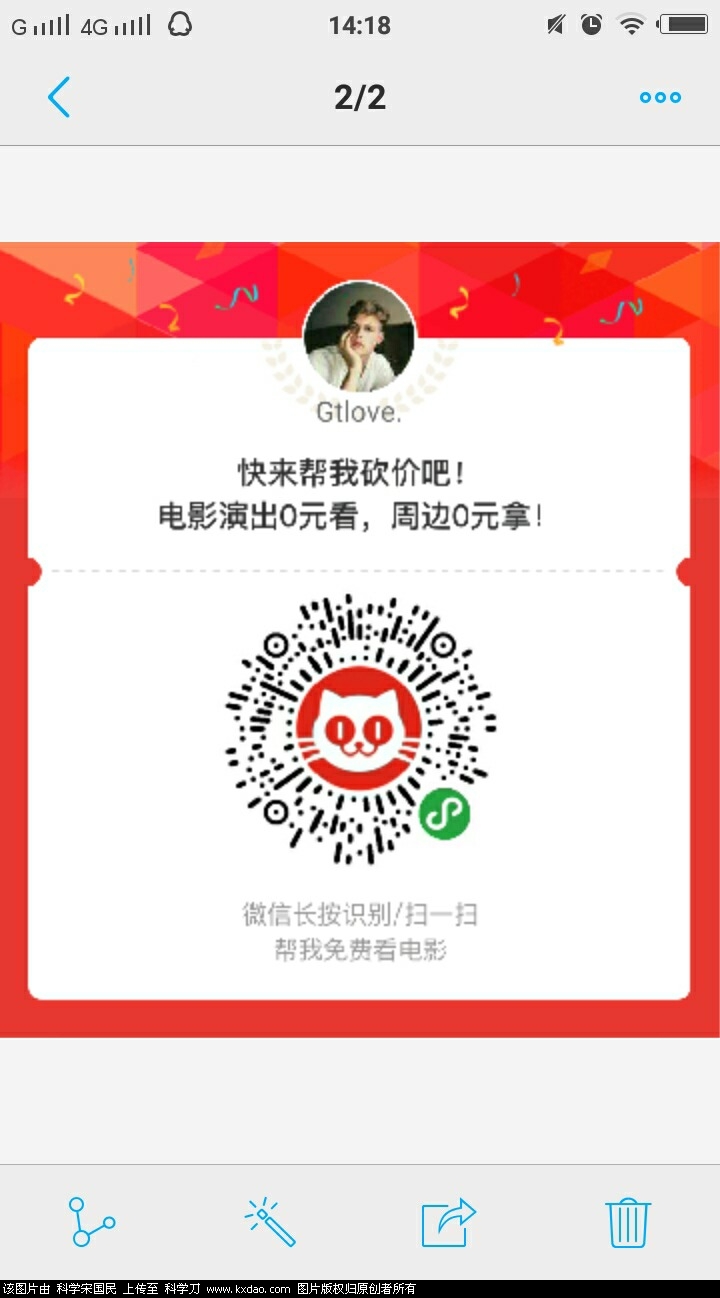Open the magic wand edit tool
Screen dimensions: 720x1298
[x=270, y=1222]
